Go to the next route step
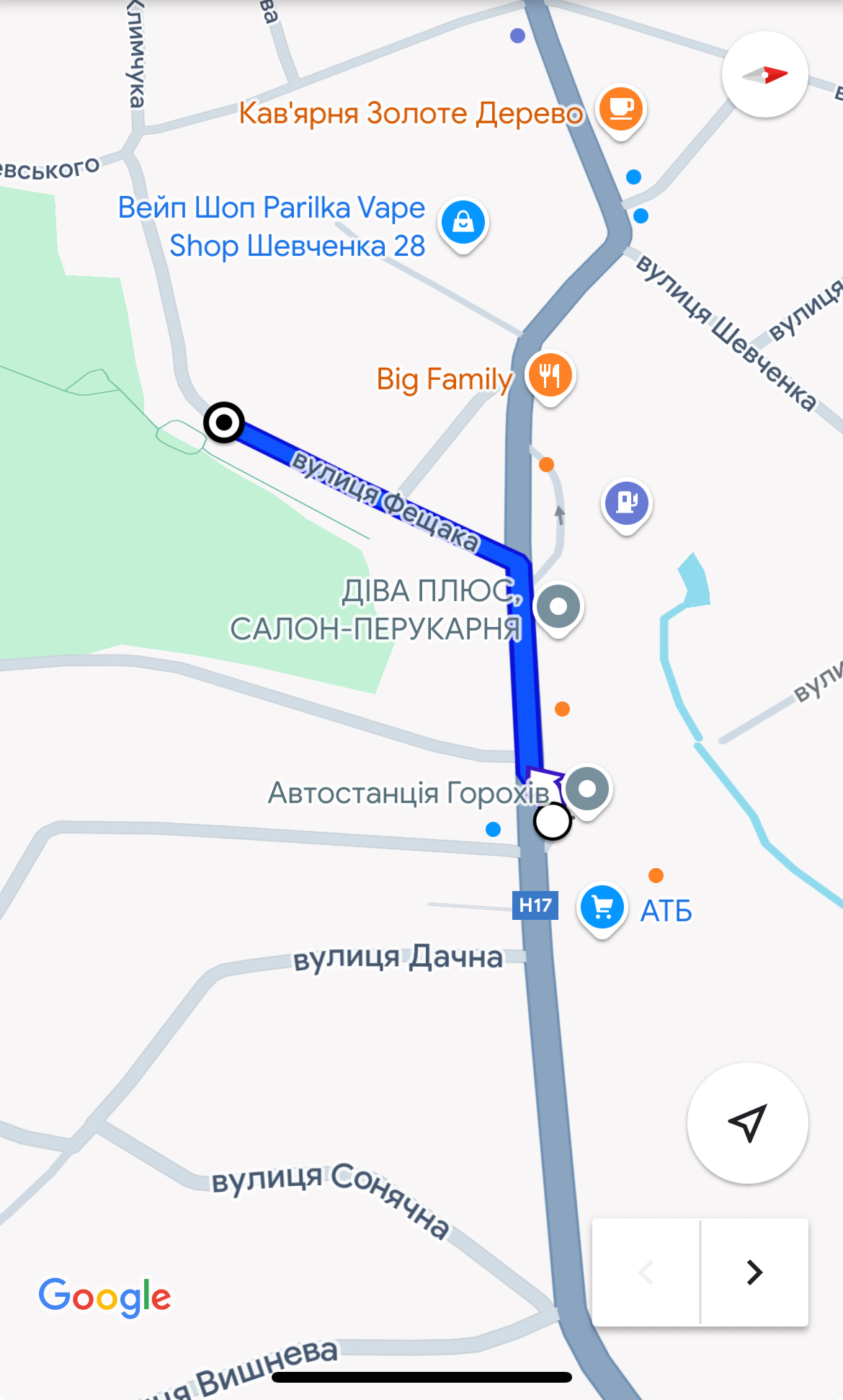Viewport: 843px width, 1400px height. pyautogui.click(x=754, y=1272)
